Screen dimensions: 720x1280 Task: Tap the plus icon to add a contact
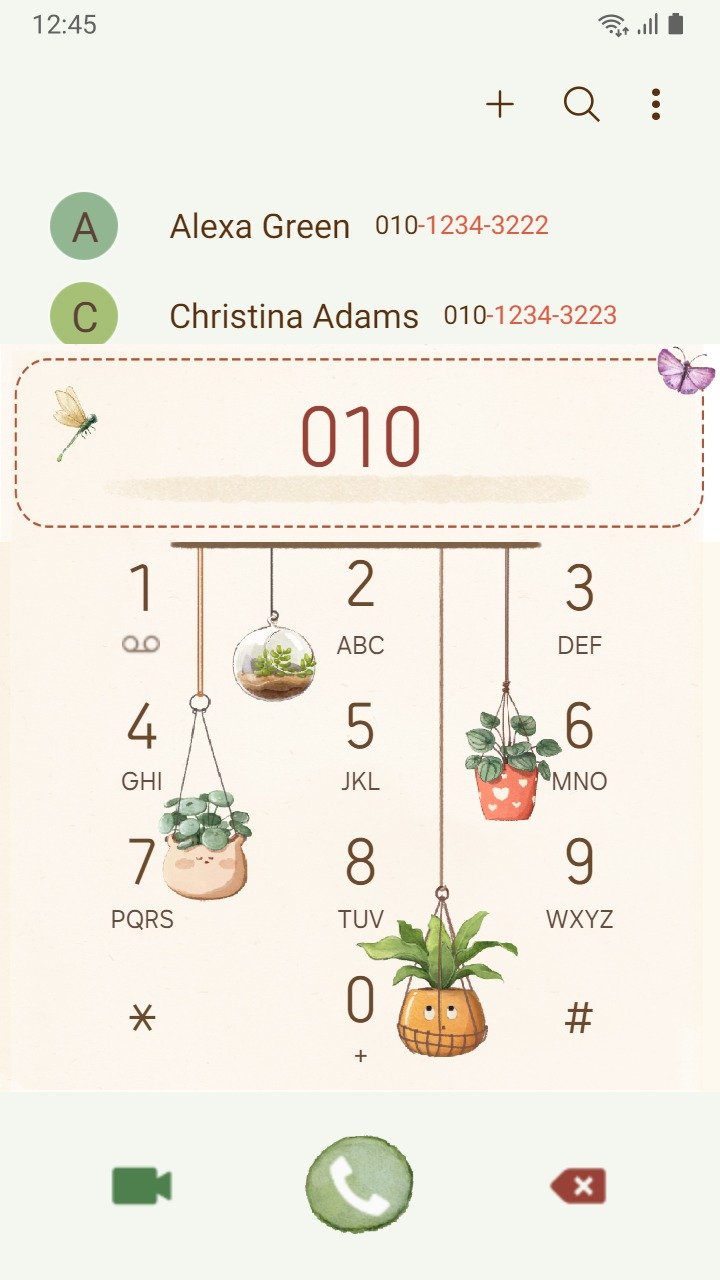(500, 104)
